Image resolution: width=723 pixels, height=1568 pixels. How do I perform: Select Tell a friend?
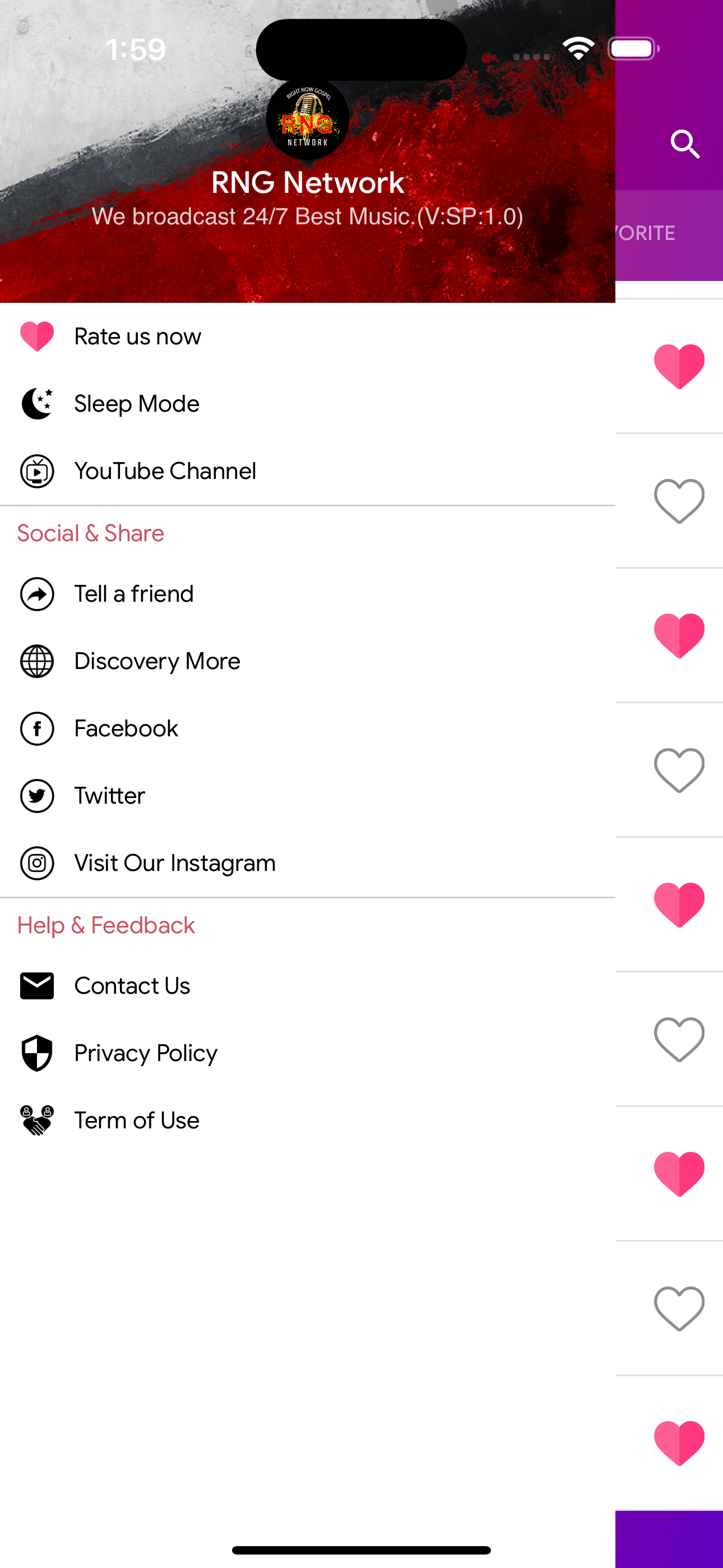tap(134, 594)
